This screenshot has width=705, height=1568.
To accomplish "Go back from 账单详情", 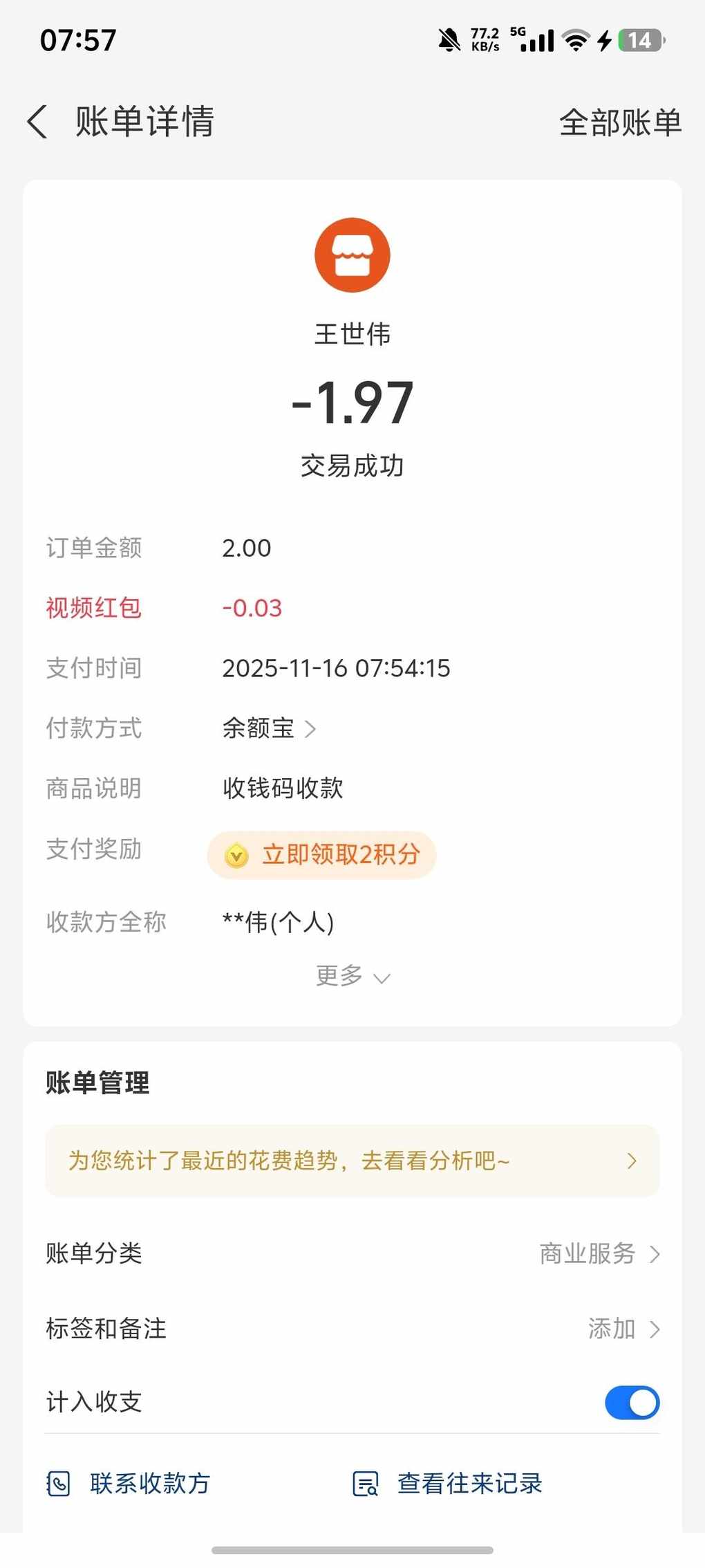I will [38, 122].
